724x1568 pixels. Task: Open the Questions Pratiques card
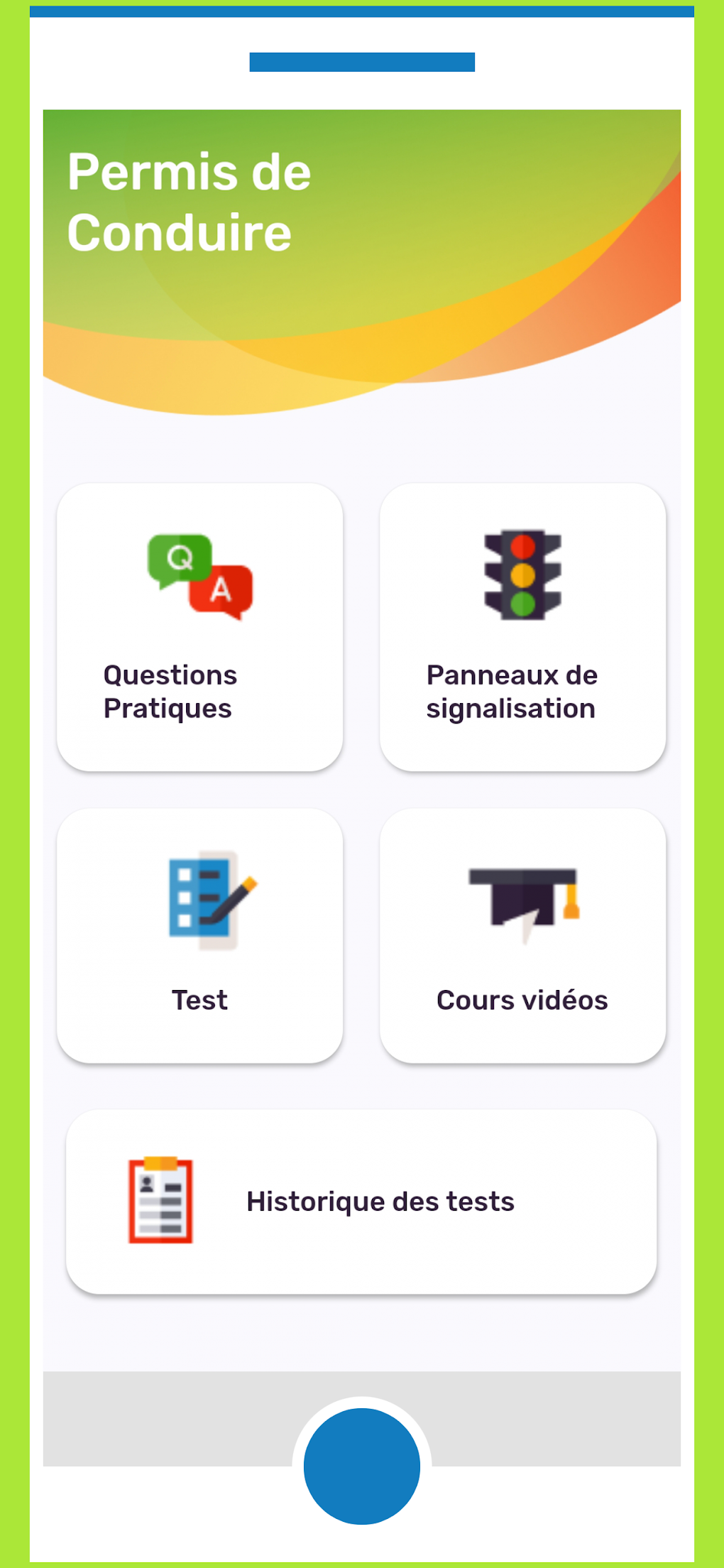[199, 627]
